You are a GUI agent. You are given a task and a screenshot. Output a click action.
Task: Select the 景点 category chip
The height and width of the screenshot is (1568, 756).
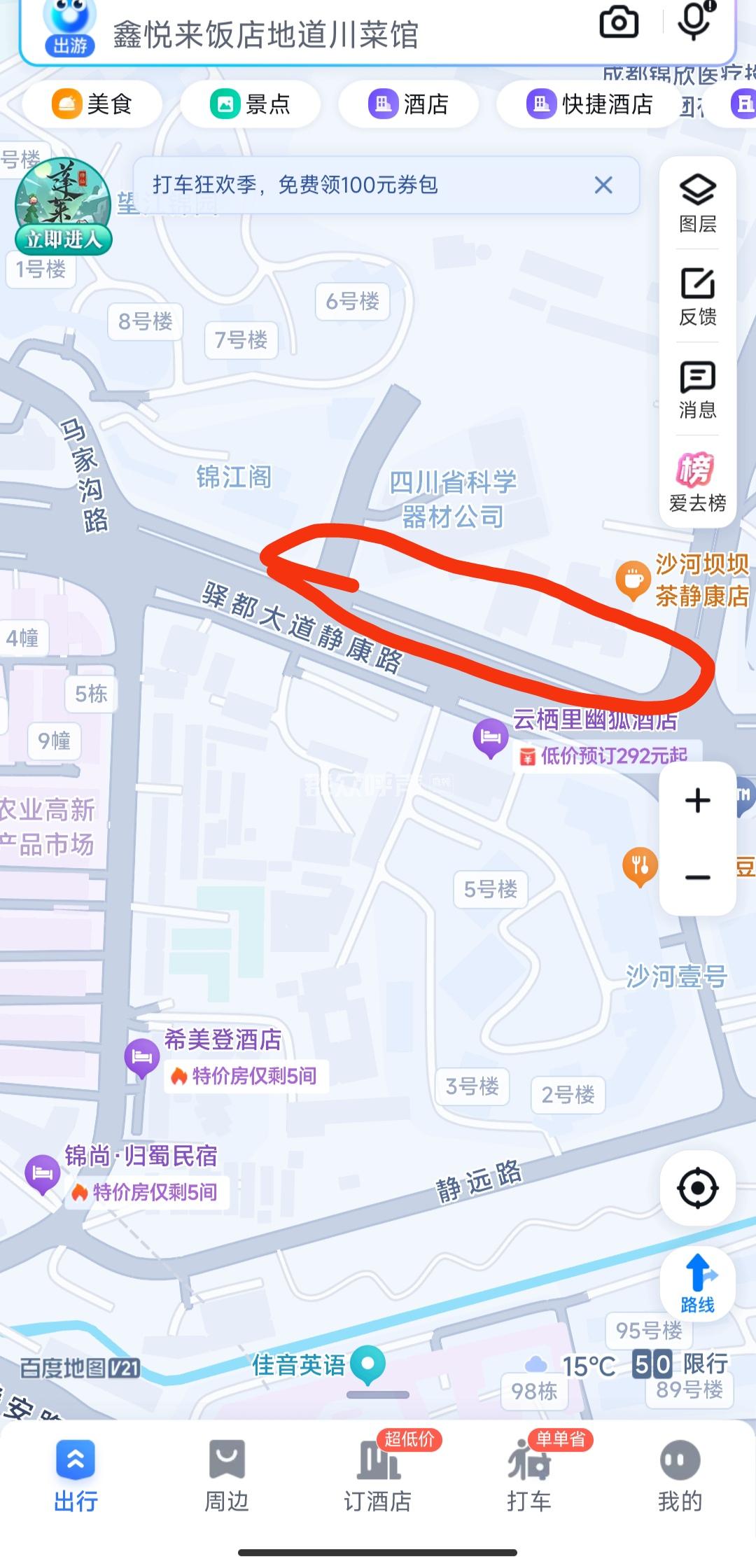251,104
